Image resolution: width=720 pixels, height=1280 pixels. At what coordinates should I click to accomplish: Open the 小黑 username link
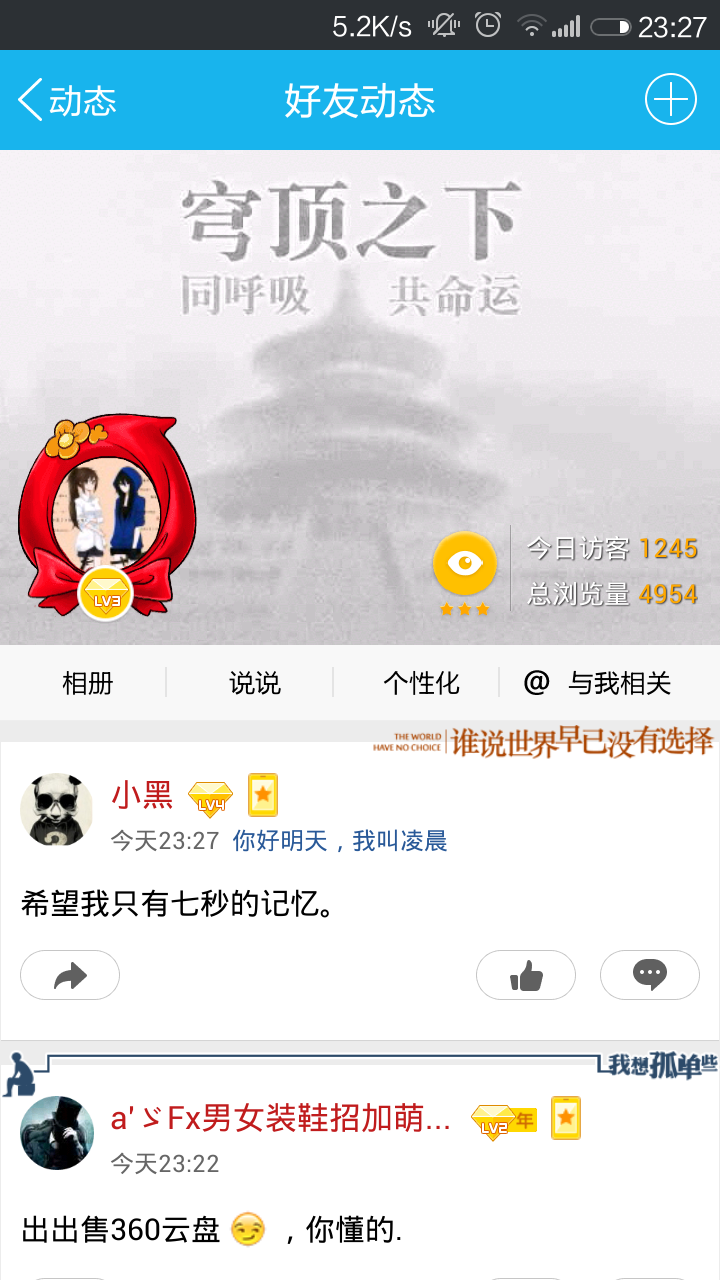coord(142,795)
